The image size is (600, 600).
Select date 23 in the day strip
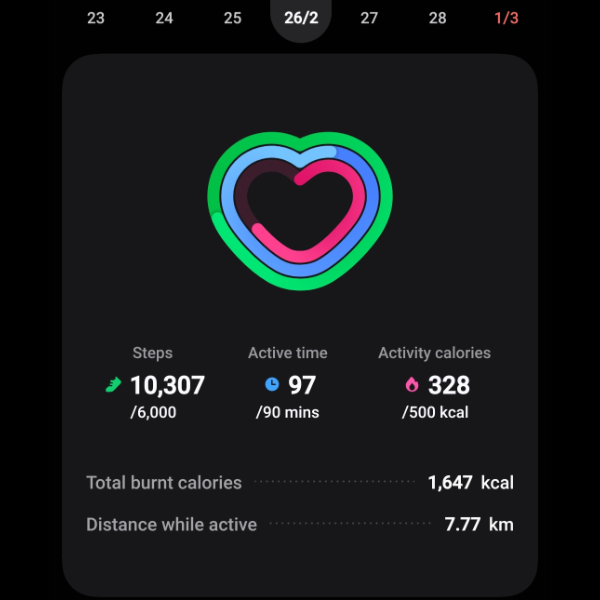[96, 18]
